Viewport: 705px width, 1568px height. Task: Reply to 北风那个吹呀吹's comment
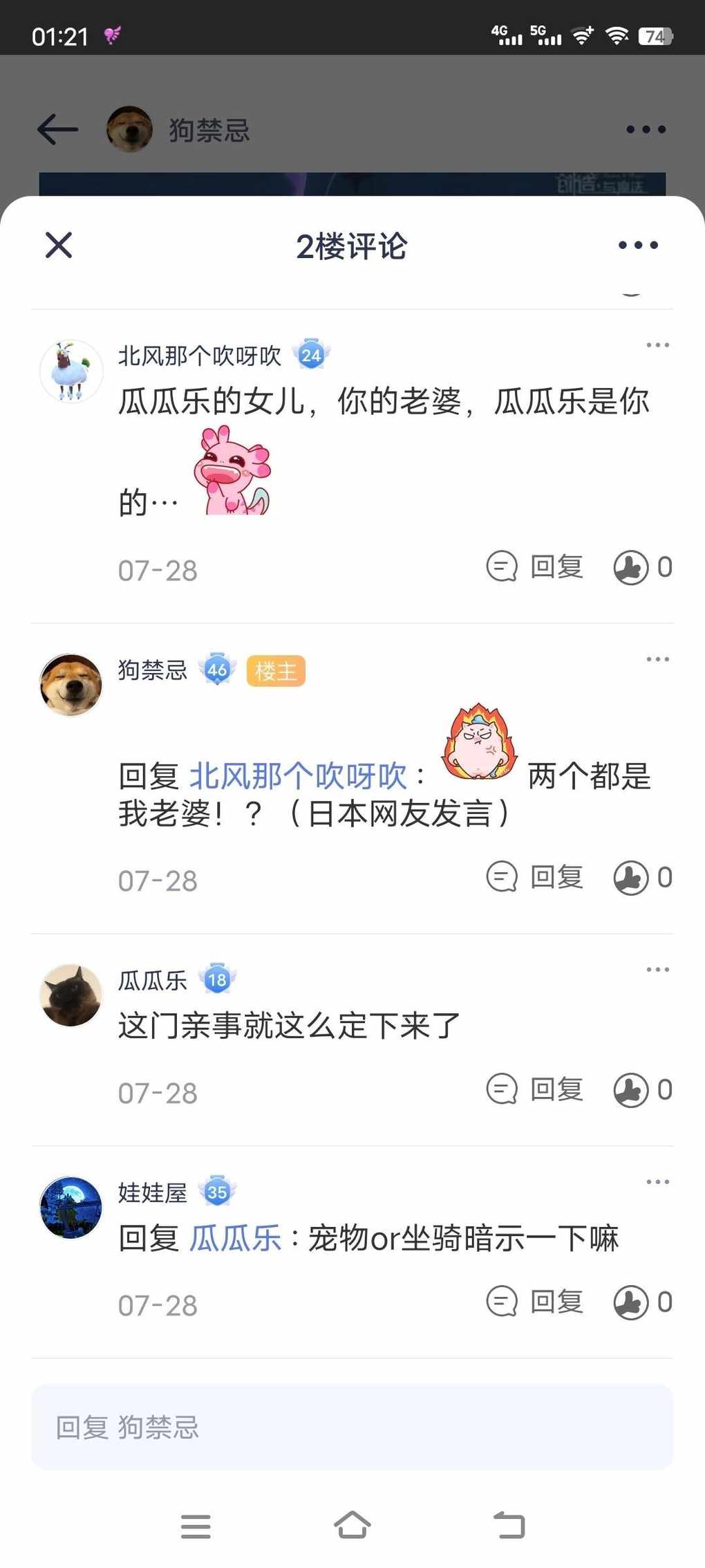point(536,567)
